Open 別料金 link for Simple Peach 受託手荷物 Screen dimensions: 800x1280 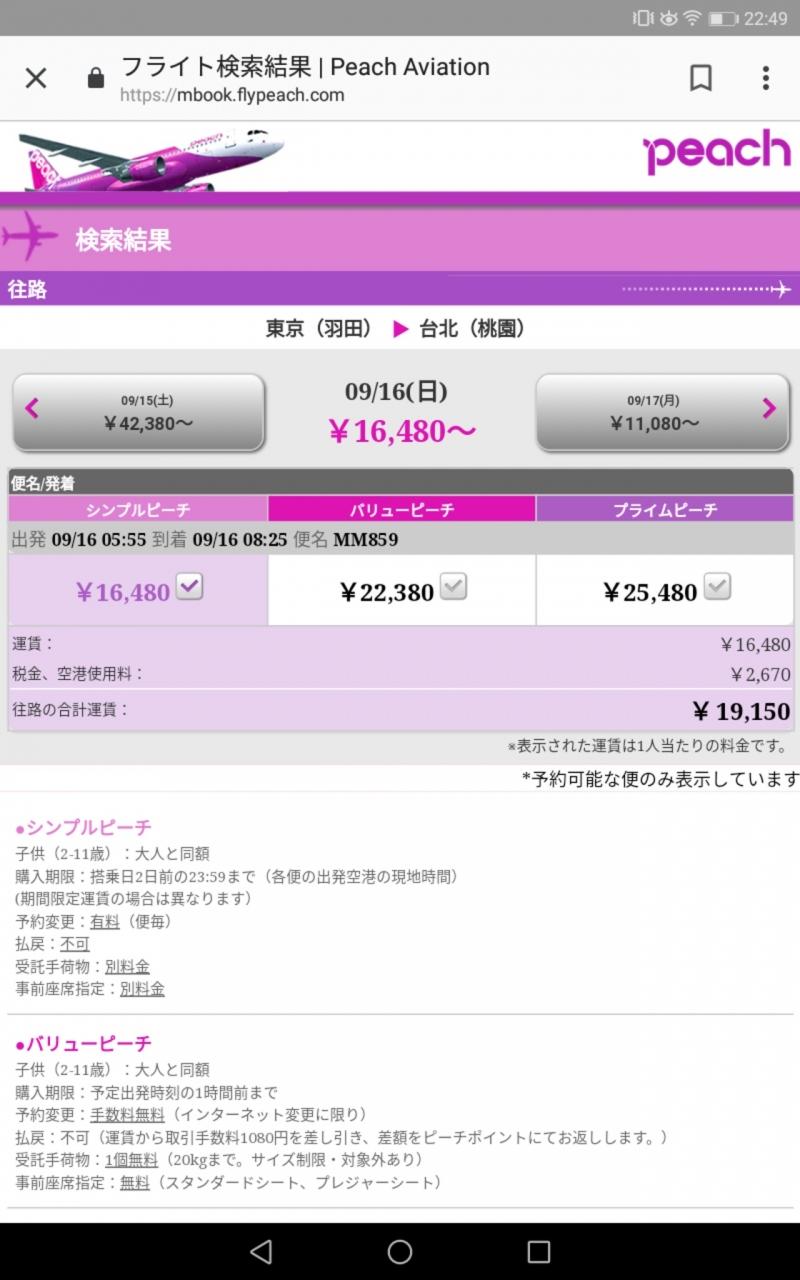(127, 966)
